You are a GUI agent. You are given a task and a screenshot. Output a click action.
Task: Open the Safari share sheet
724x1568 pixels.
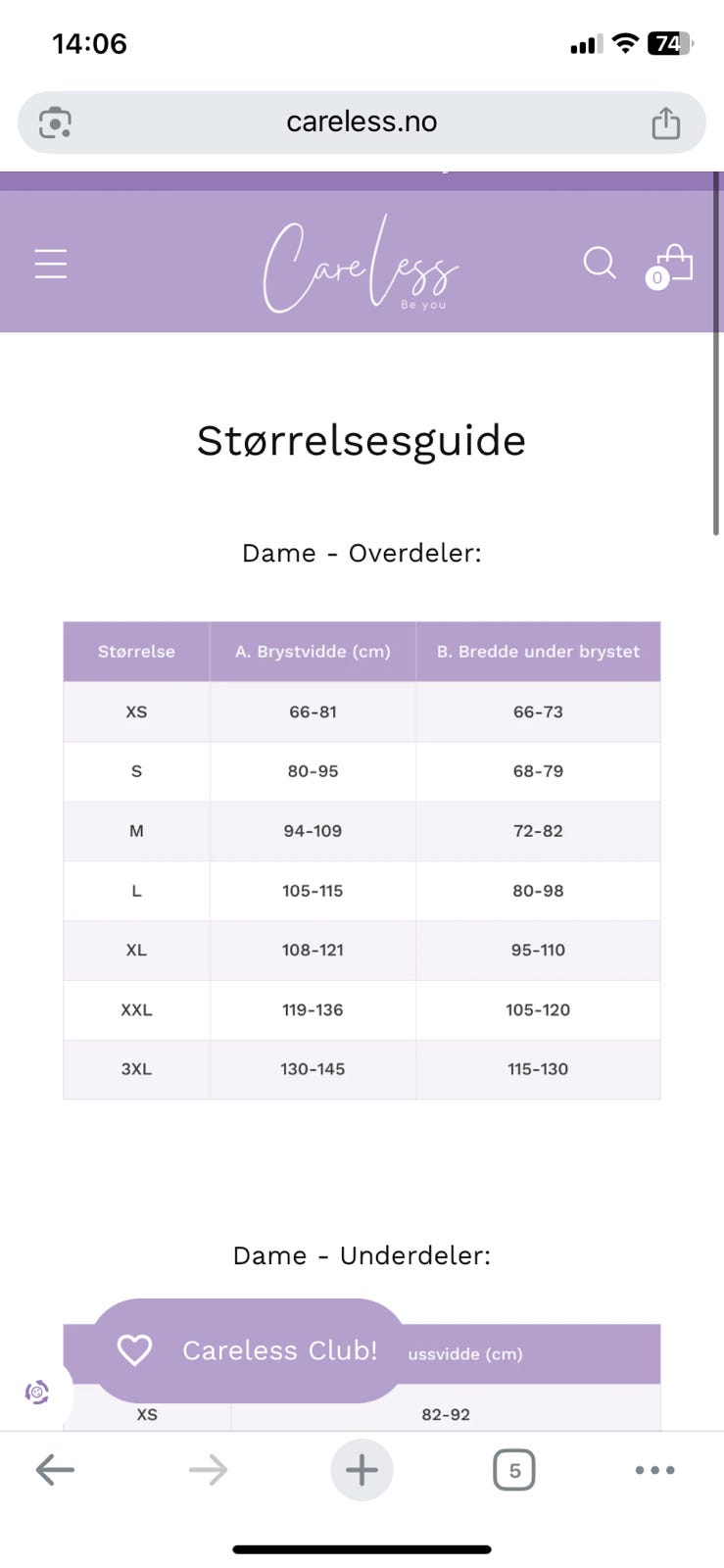click(x=666, y=122)
